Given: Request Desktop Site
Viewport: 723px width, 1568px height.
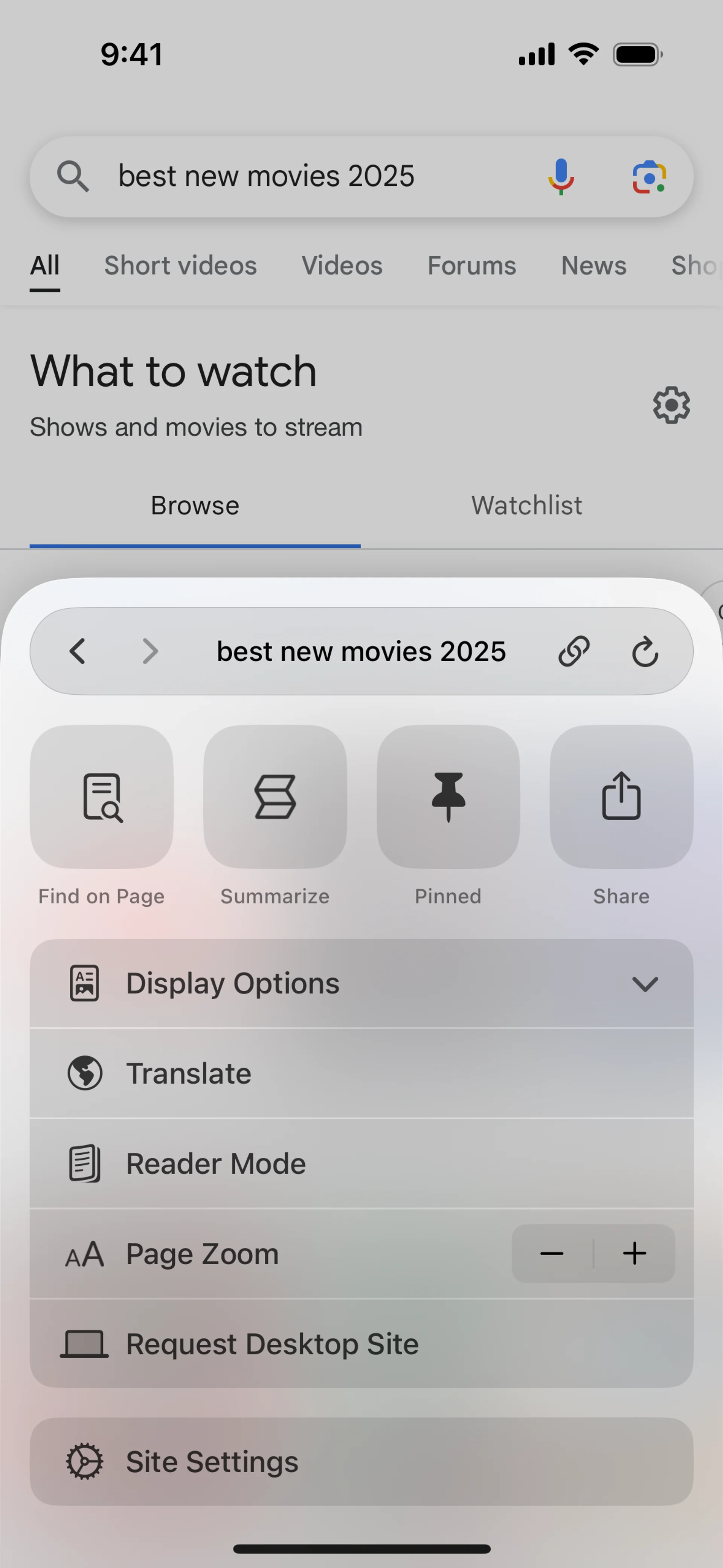Looking at the screenshot, I should coord(361,1343).
